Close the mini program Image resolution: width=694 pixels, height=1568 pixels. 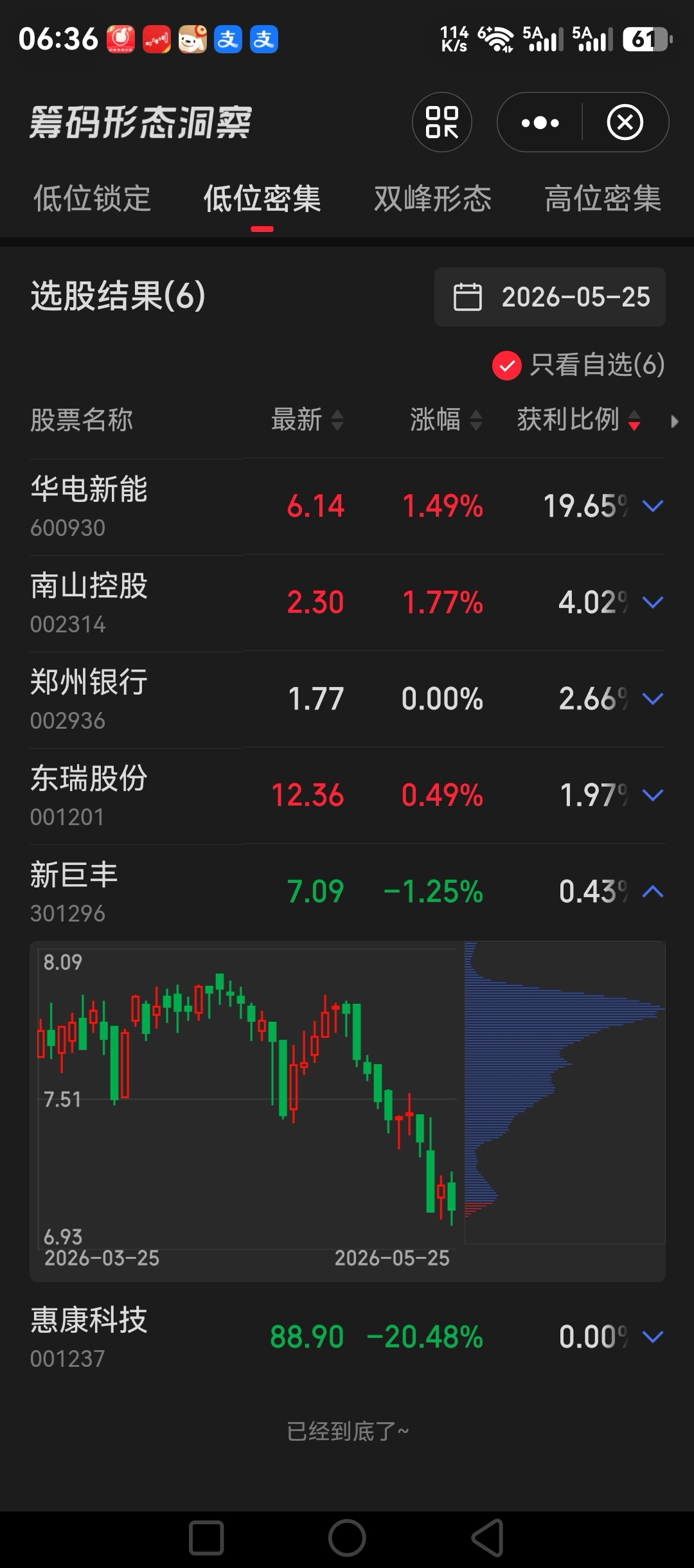[625, 122]
